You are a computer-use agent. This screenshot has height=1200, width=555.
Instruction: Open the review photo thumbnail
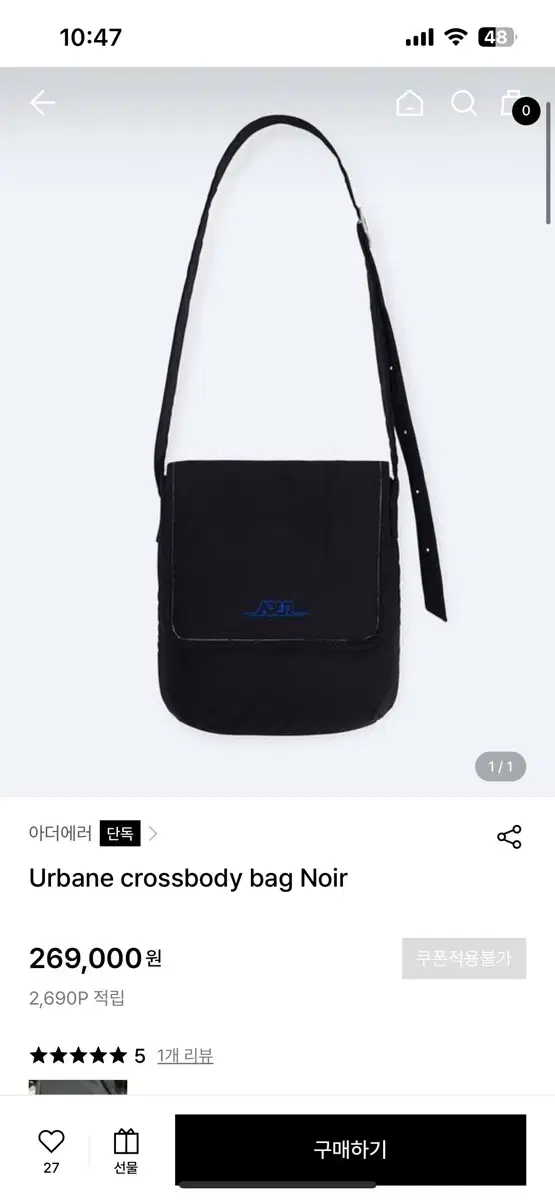[x=78, y=1088]
